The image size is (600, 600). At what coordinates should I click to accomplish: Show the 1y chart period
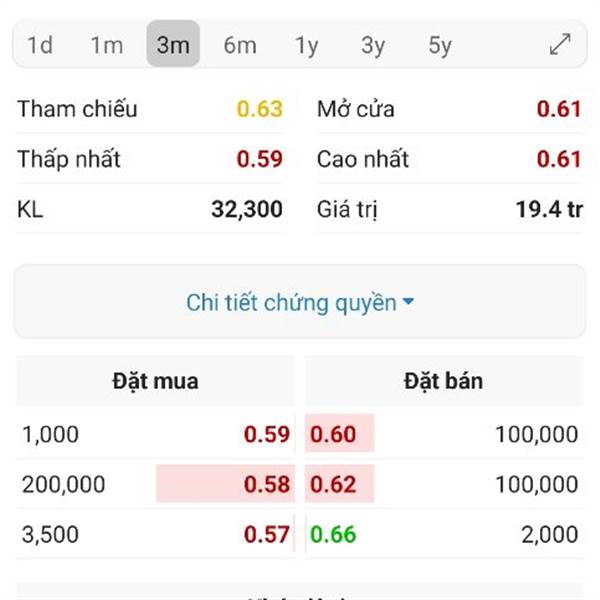306,45
